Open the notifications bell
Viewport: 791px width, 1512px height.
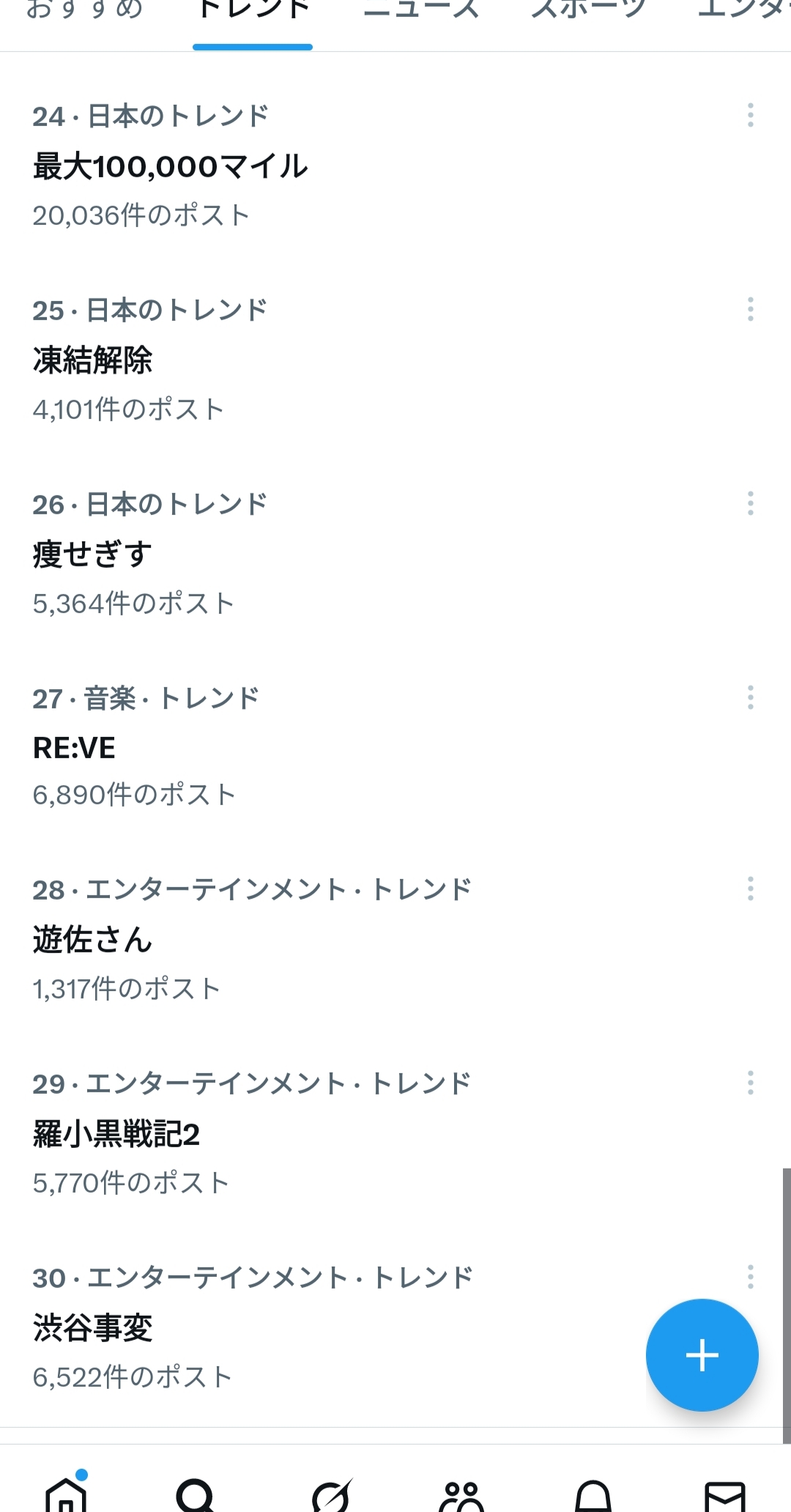(593, 1494)
